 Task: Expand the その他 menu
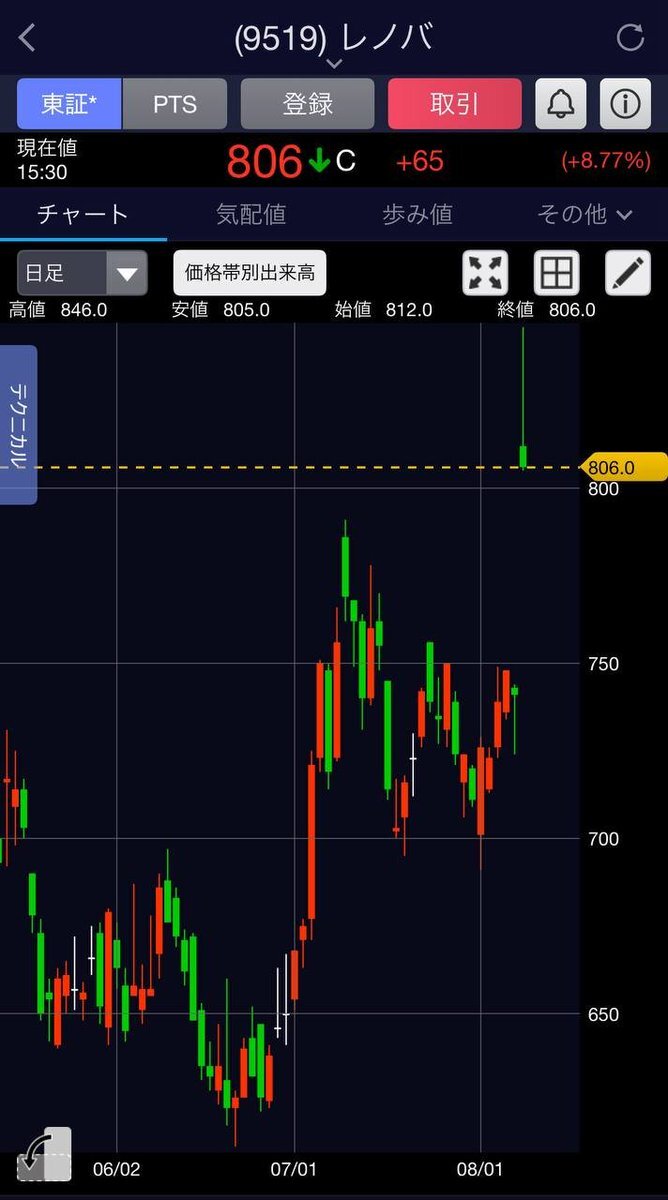click(585, 214)
